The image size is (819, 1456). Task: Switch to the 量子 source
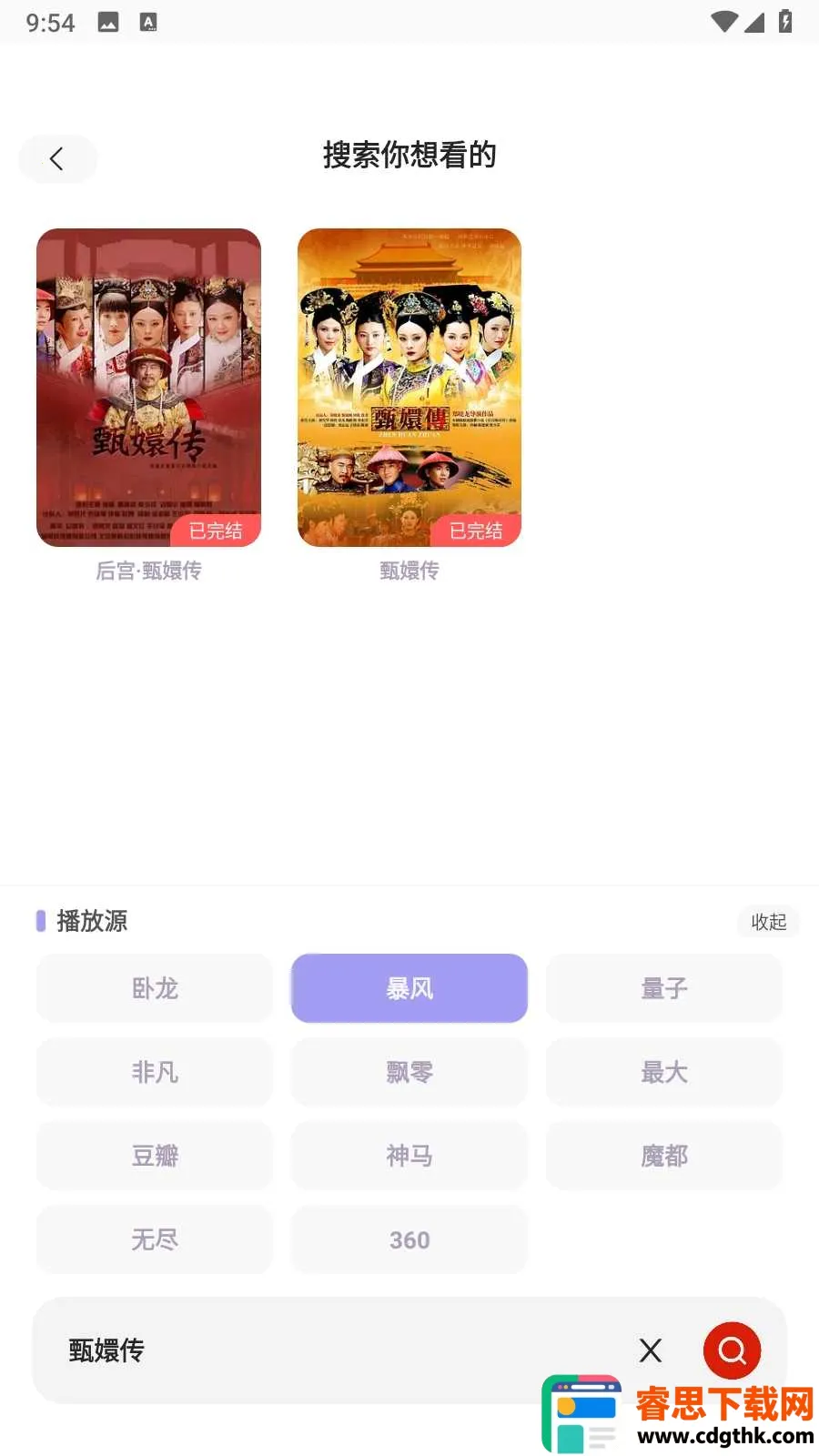point(664,988)
